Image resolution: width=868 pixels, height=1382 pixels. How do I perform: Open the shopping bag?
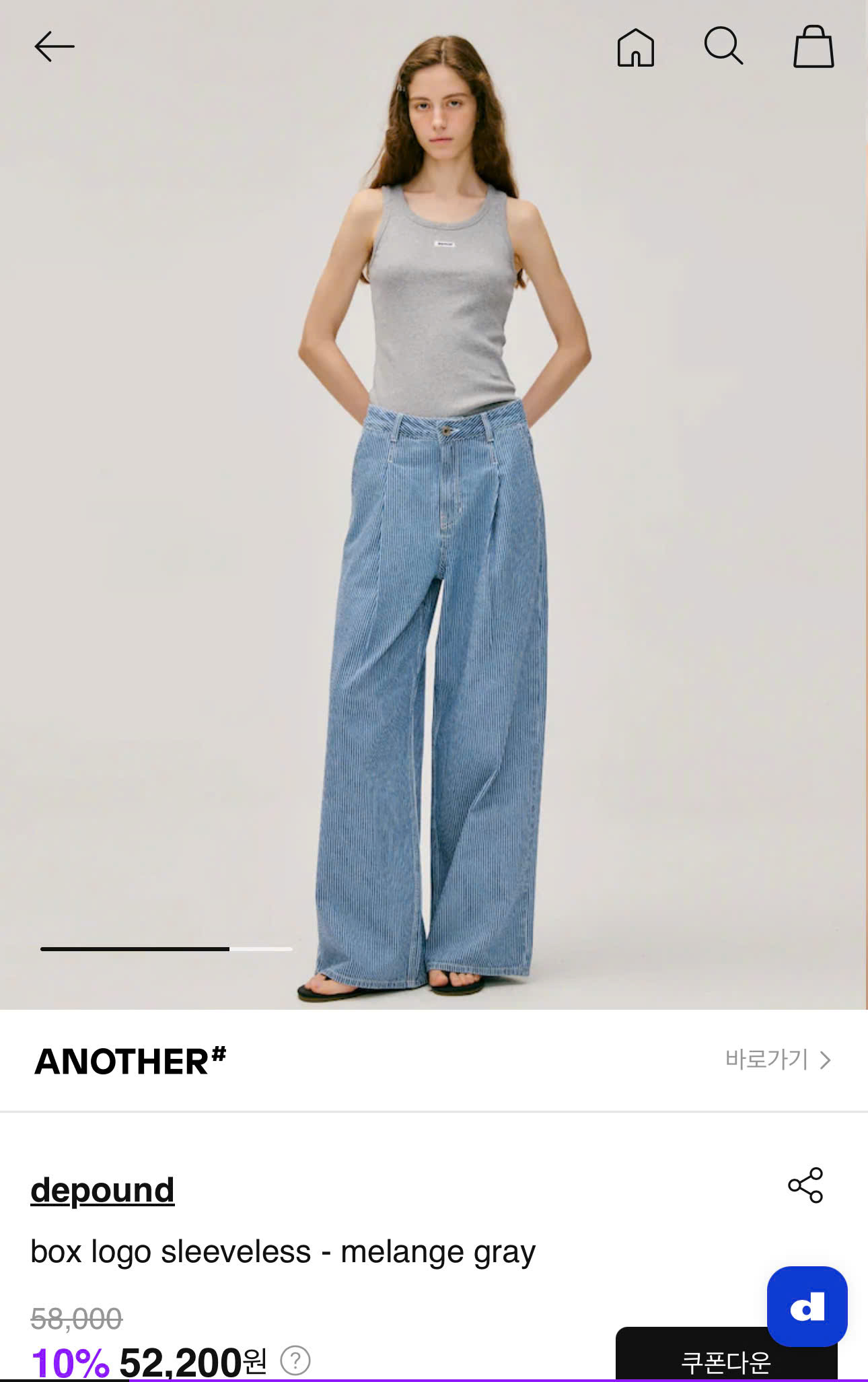tap(813, 47)
